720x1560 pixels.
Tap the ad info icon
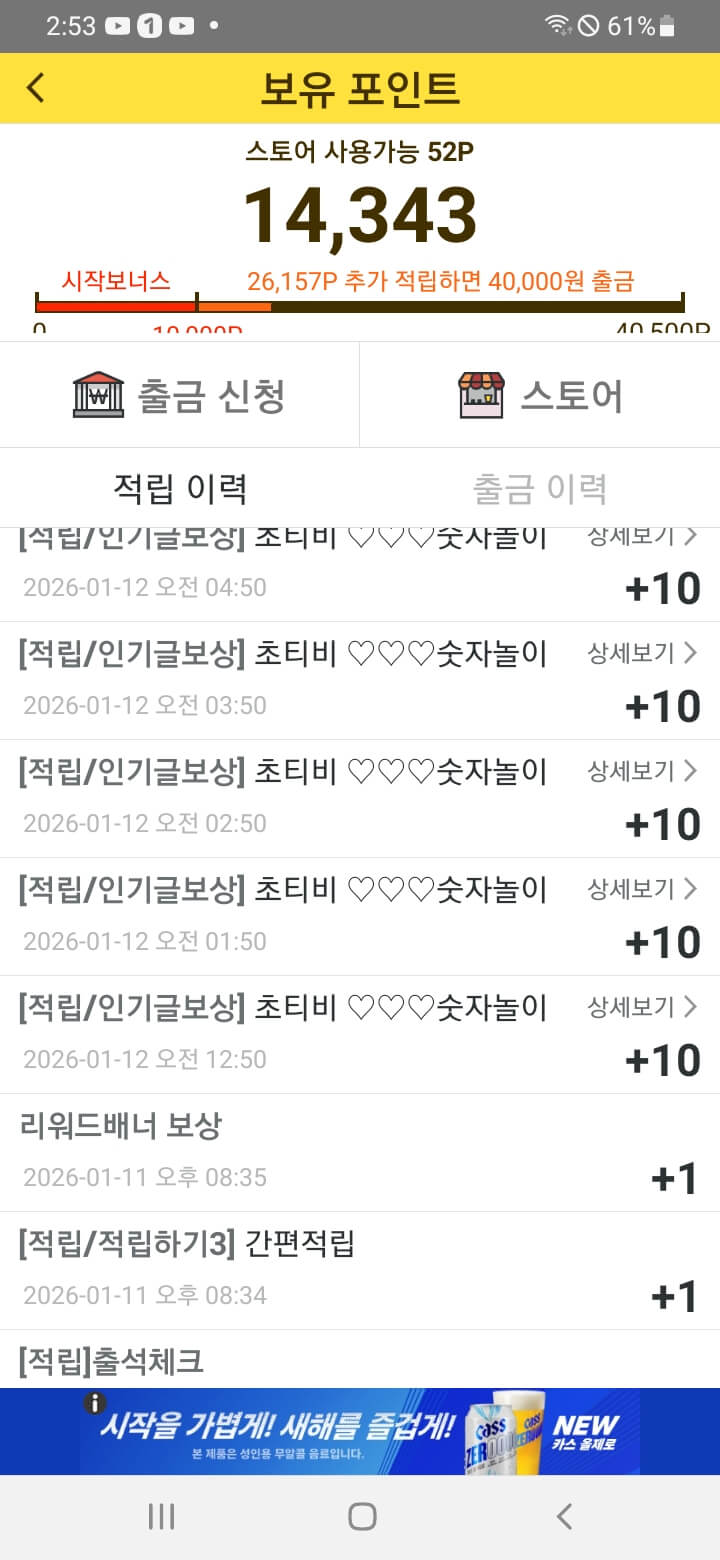pyautogui.click(x=95, y=1403)
